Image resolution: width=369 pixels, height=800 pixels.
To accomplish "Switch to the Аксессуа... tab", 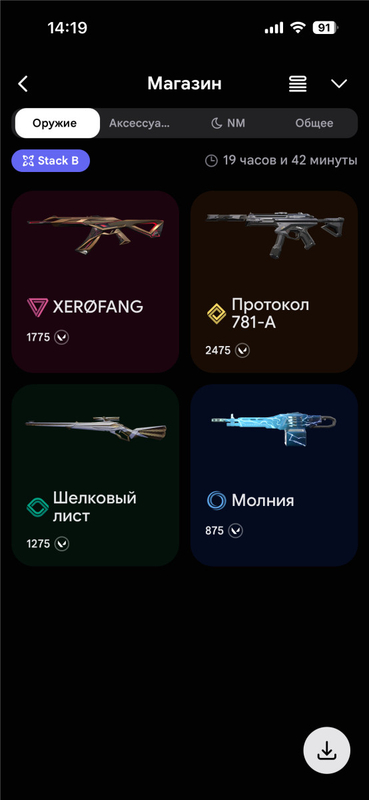I will 139,123.
